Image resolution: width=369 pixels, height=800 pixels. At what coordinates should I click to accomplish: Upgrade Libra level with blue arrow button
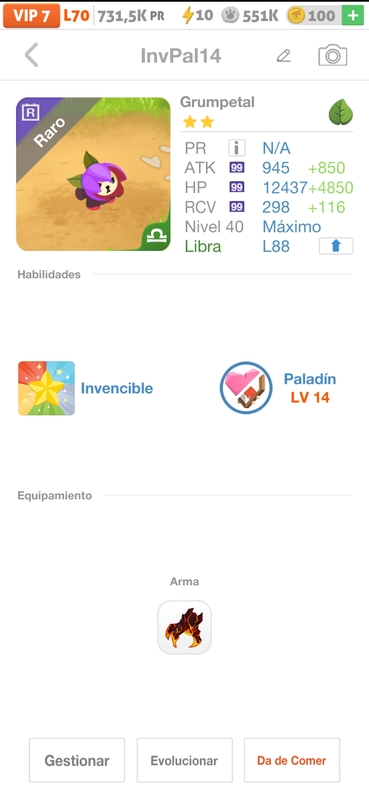[x=335, y=246]
